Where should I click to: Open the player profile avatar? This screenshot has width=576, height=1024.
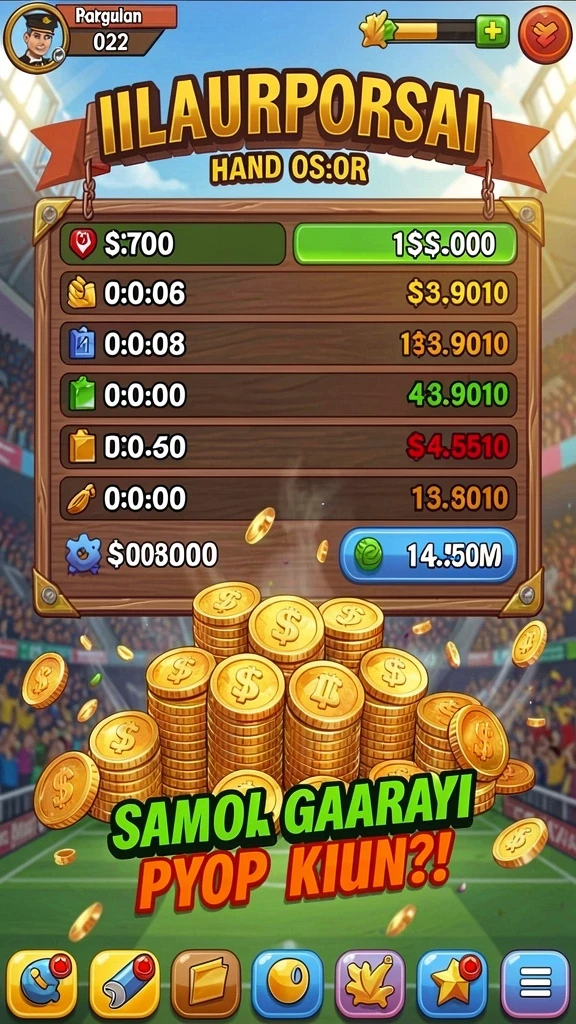coord(36,37)
